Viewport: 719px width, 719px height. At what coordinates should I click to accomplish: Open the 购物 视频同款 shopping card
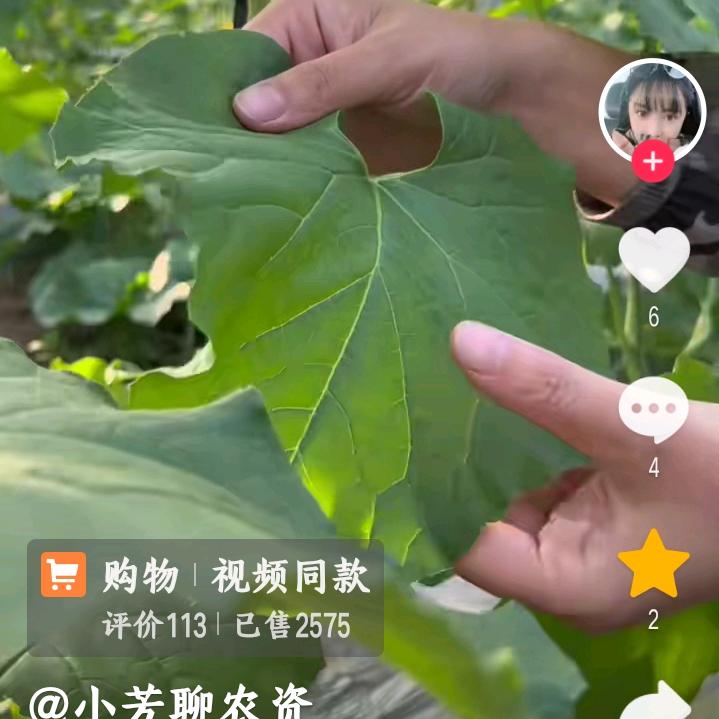point(205,597)
